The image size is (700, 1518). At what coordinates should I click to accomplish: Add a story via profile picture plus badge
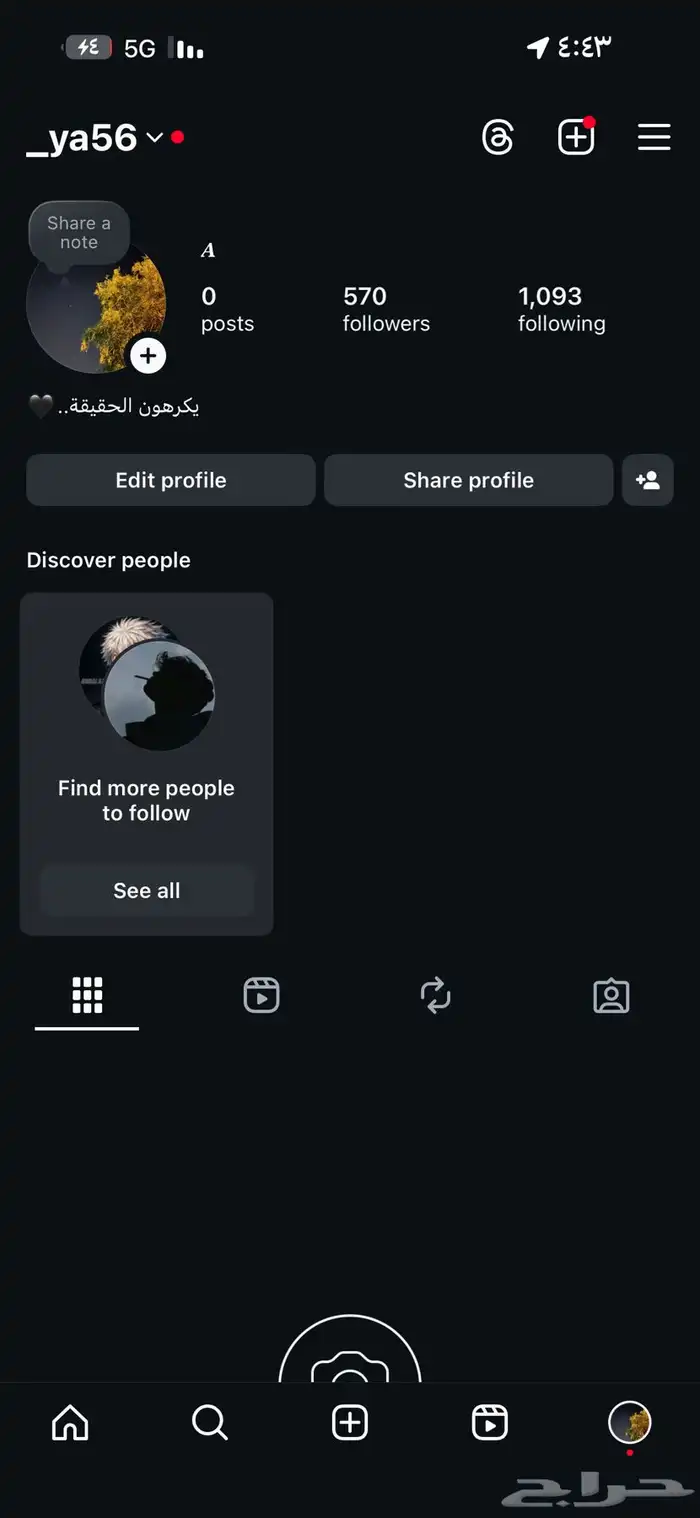[148, 355]
